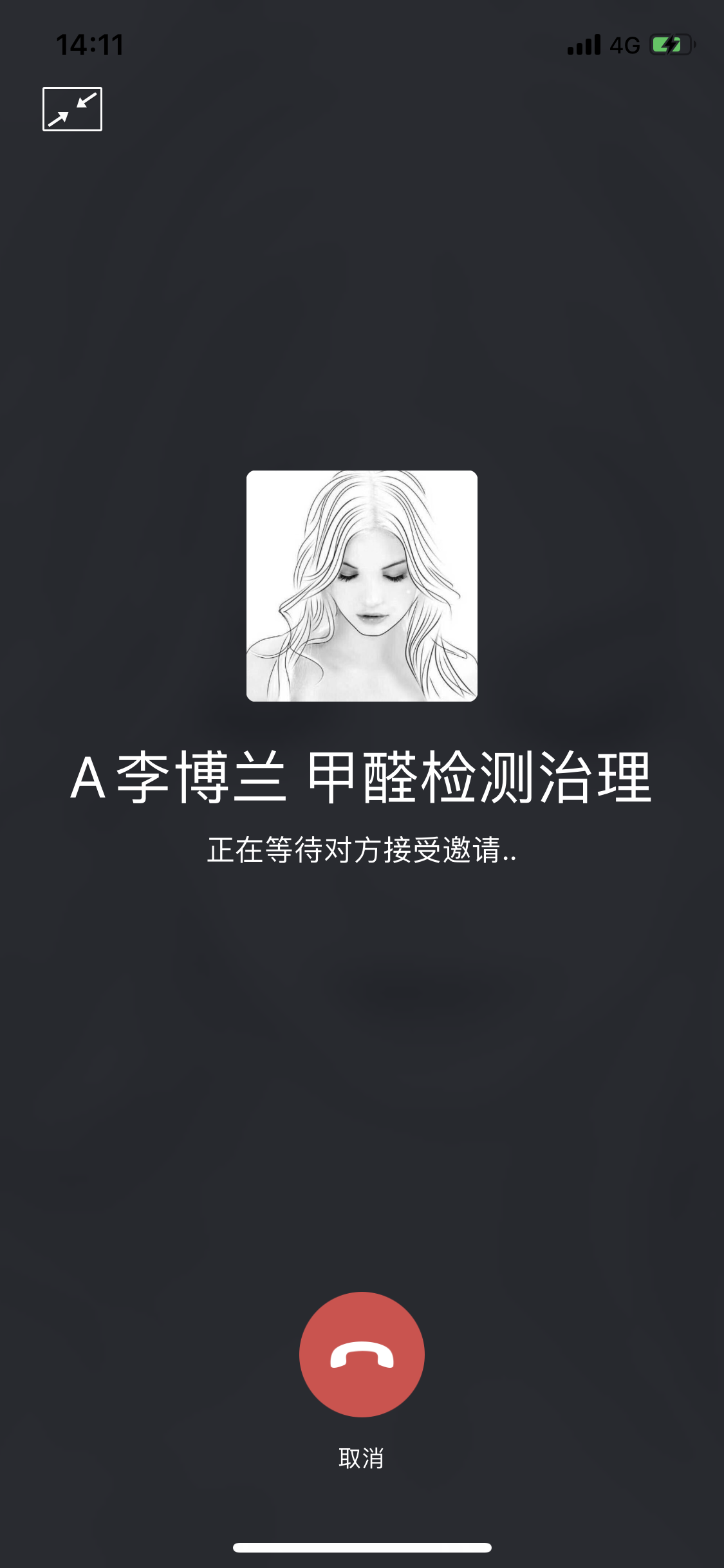Minimize the call to a floating window
This screenshot has width=724, height=1568.
click(72, 109)
